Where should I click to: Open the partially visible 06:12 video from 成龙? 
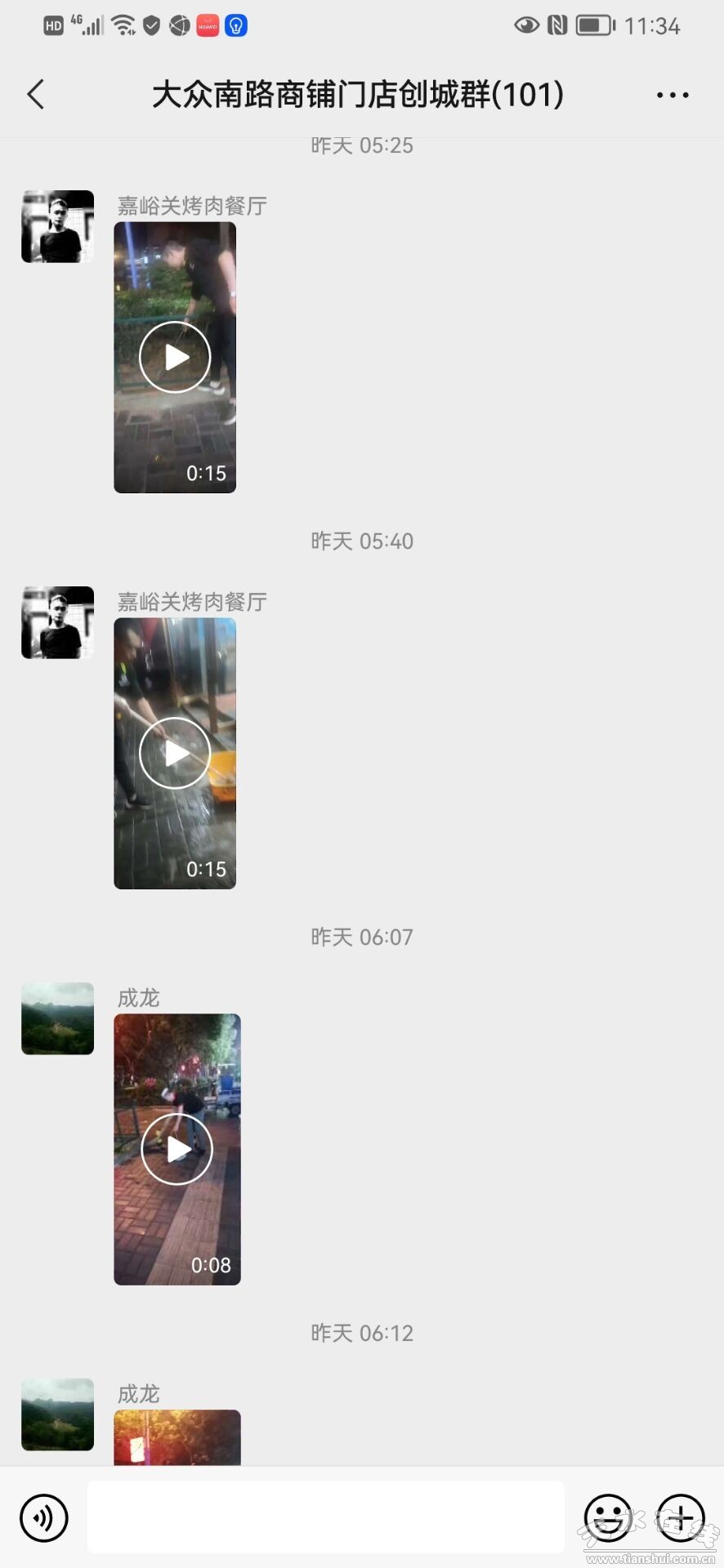click(177, 1437)
